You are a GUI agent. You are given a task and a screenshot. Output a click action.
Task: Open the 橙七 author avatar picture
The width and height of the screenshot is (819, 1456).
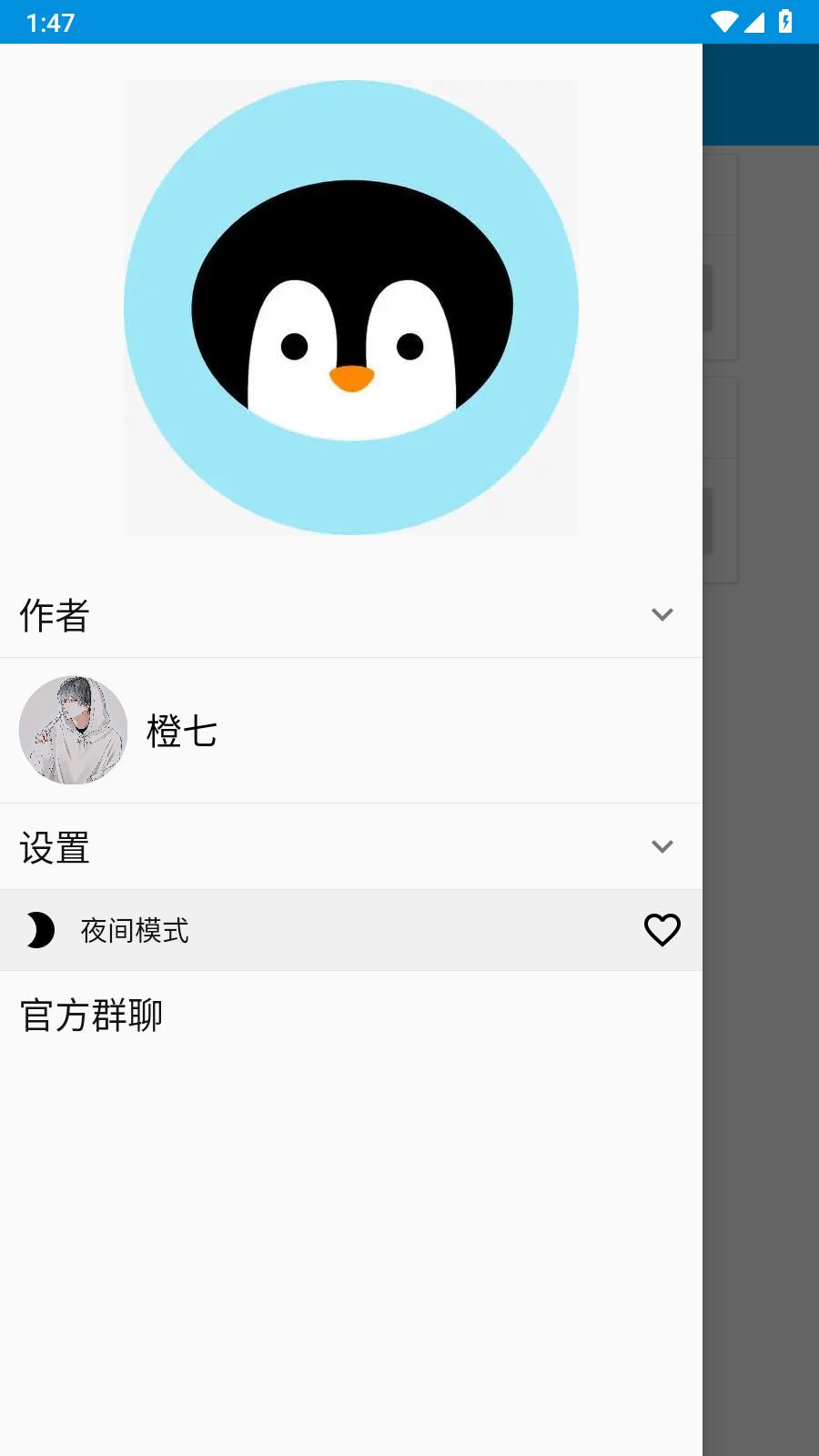click(x=74, y=730)
